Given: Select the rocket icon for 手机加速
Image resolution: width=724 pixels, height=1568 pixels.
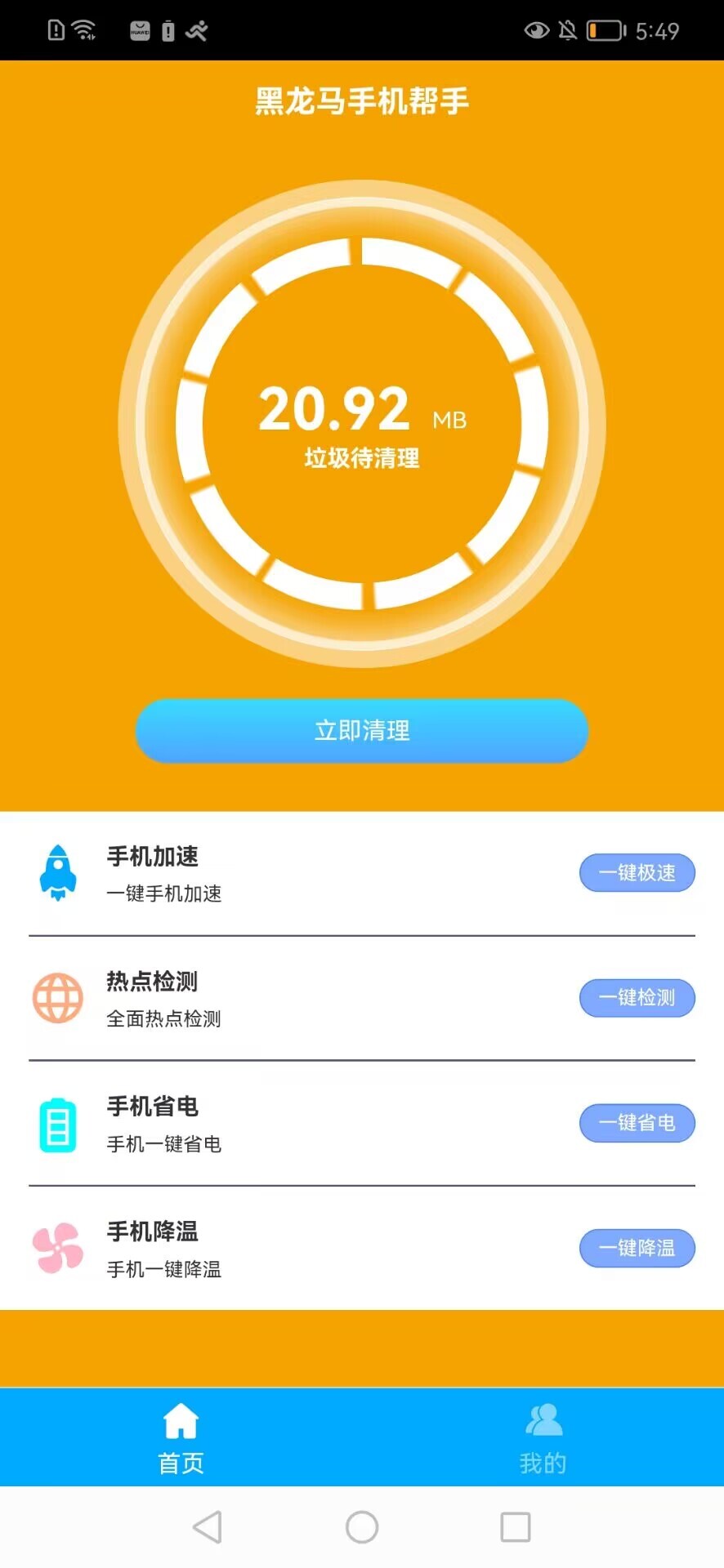Looking at the screenshot, I should tap(57, 871).
